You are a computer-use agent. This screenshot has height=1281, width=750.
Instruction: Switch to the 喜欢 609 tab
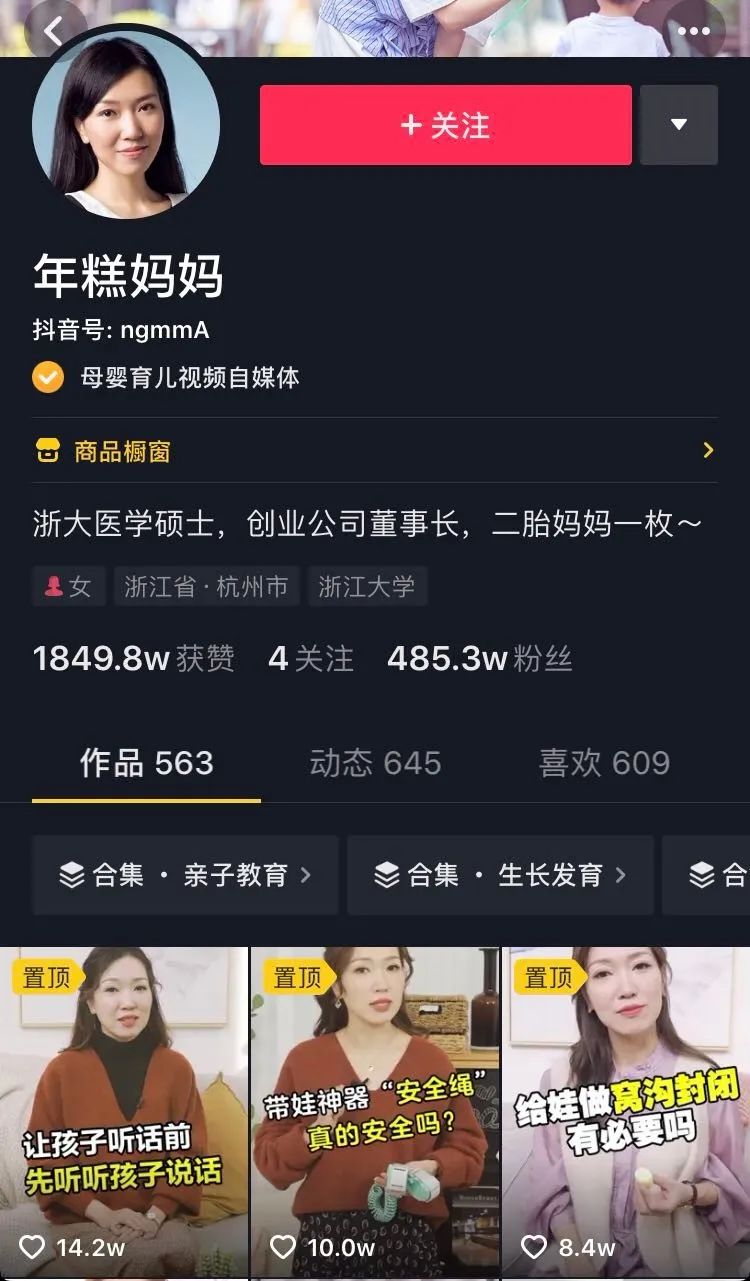(604, 764)
